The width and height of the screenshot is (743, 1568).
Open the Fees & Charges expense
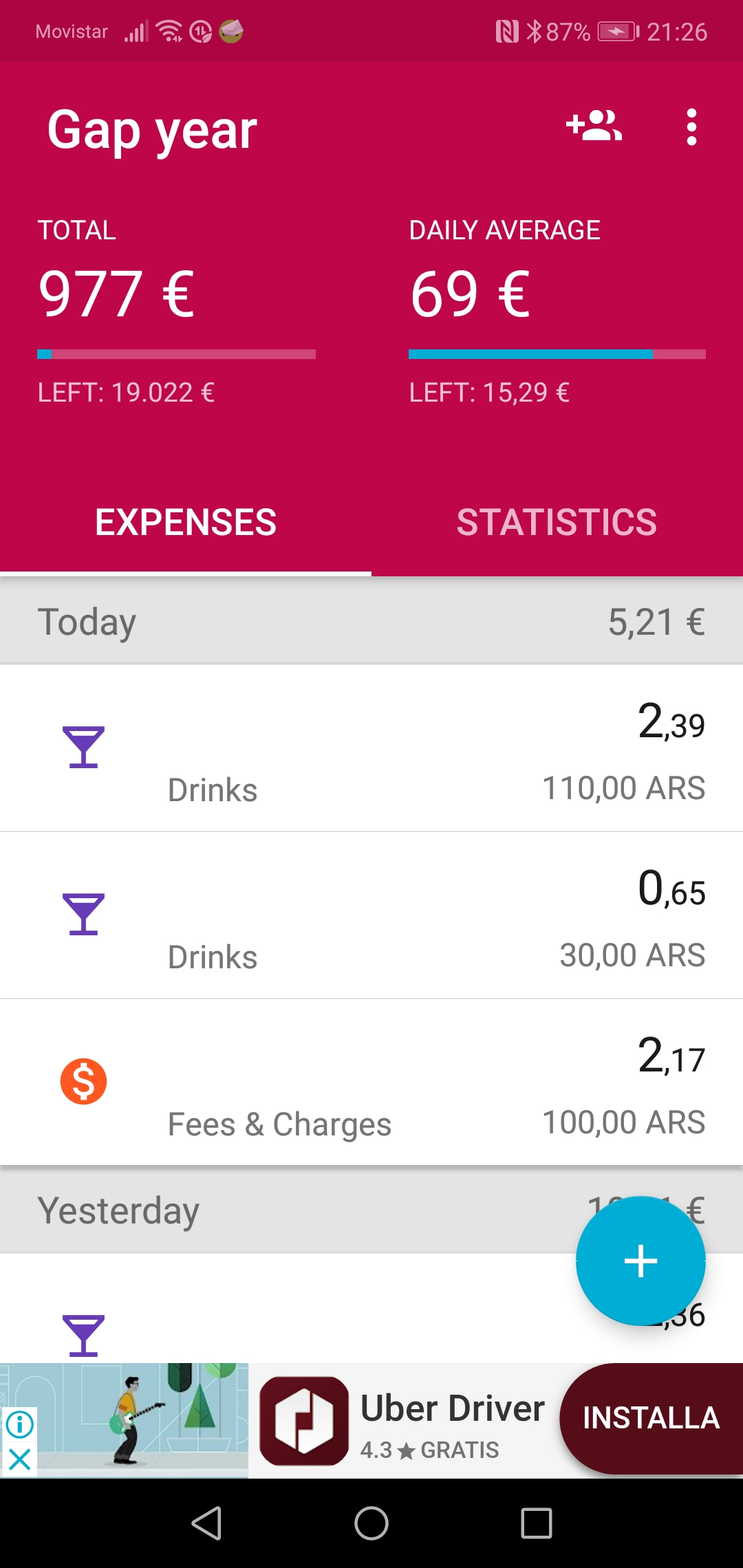371,1082
